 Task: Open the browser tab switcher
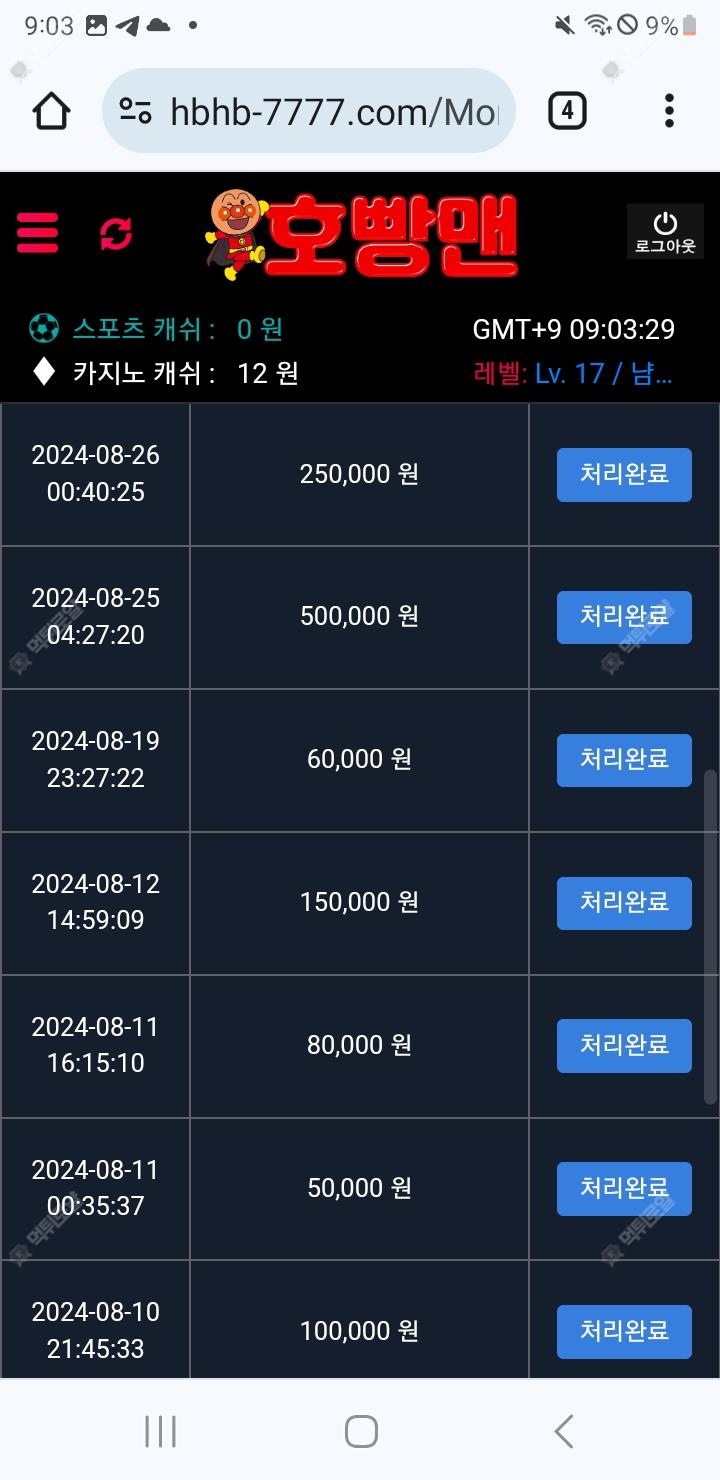click(567, 111)
